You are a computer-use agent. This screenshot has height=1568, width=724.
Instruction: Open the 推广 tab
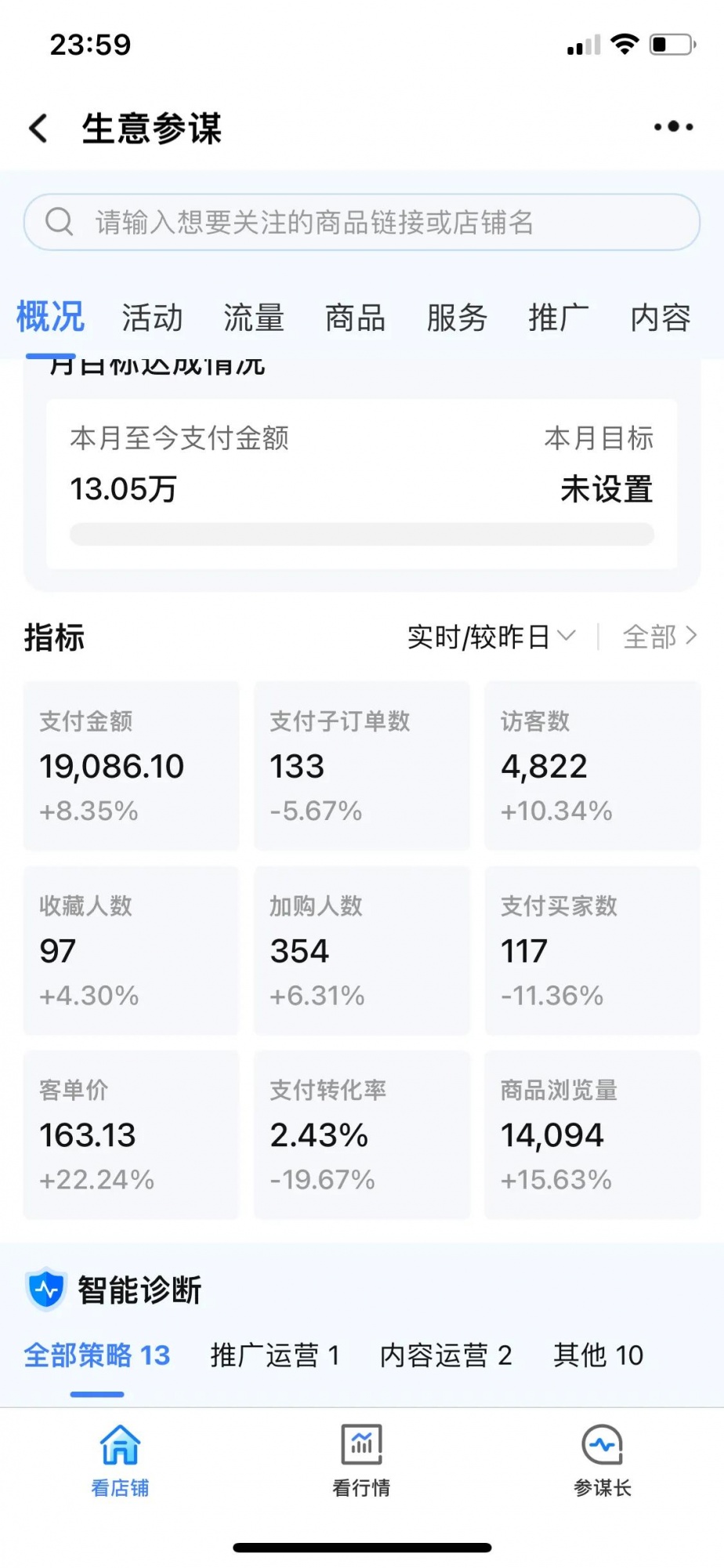pyautogui.click(x=558, y=318)
